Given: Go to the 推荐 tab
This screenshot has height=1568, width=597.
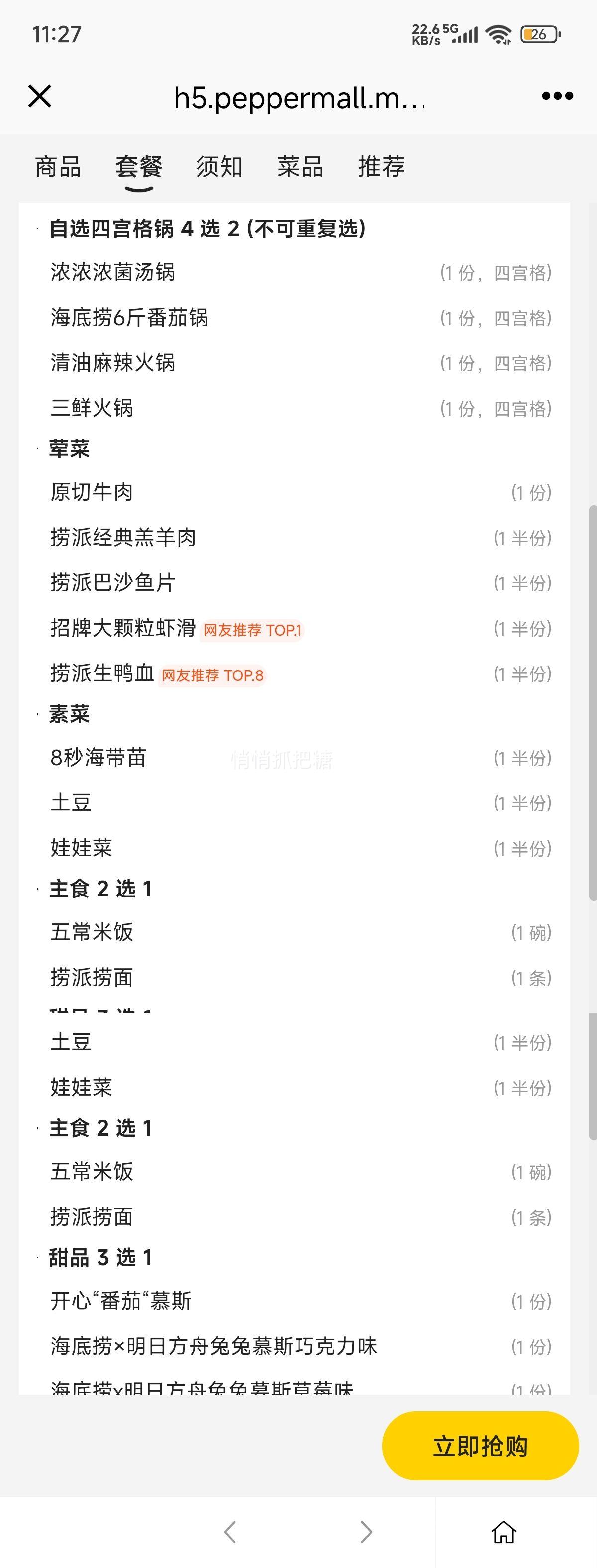Looking at the screenshot, I should click(382, 167).
